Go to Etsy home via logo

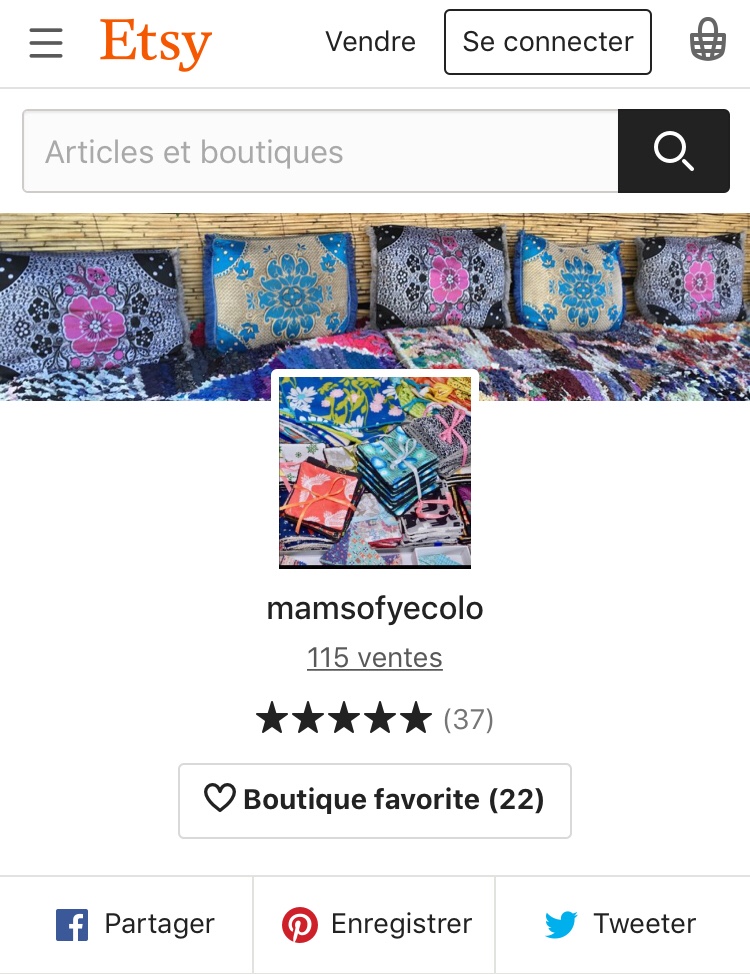point(156,43)
